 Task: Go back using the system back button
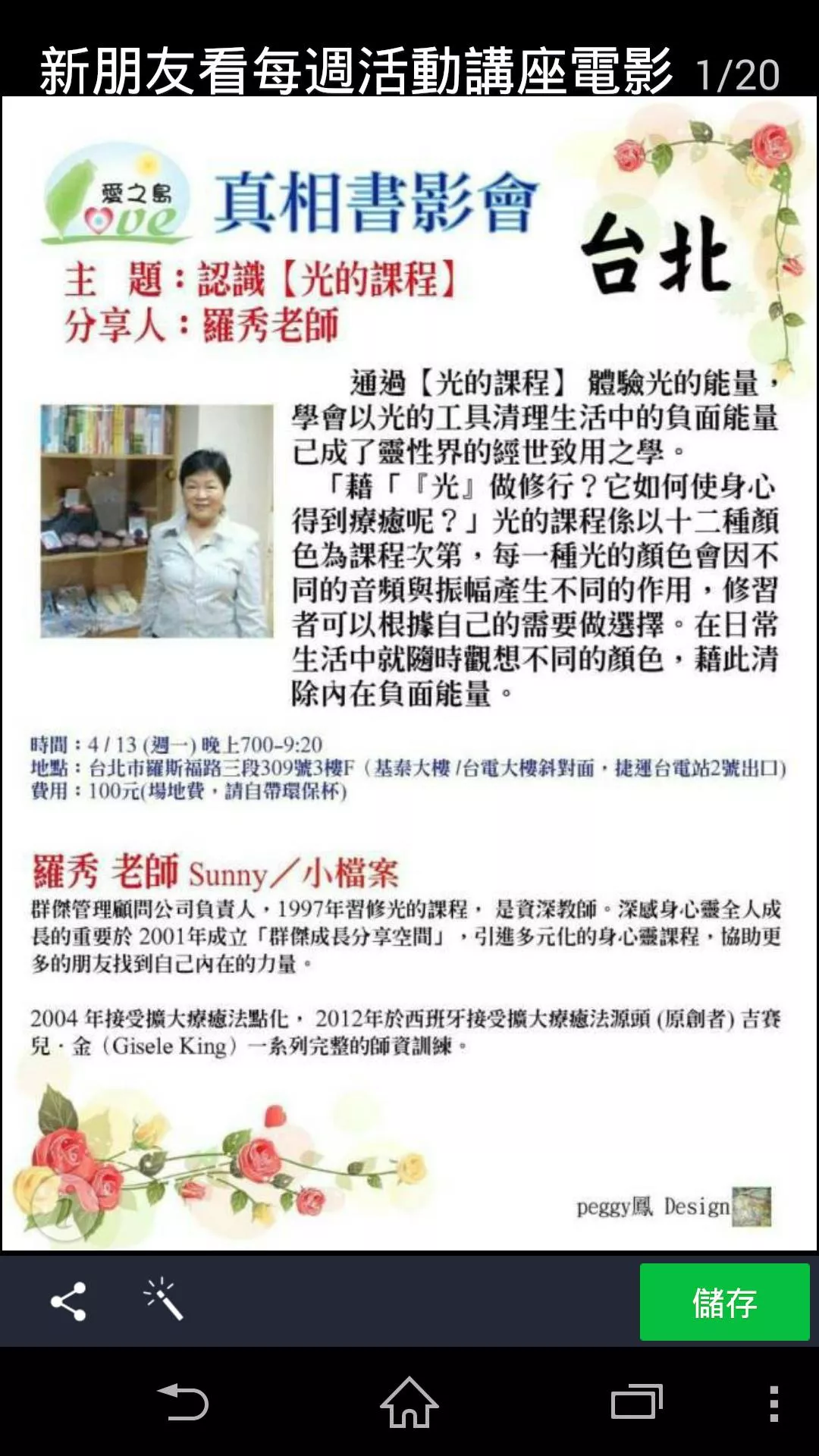[x=183, y=1402]
